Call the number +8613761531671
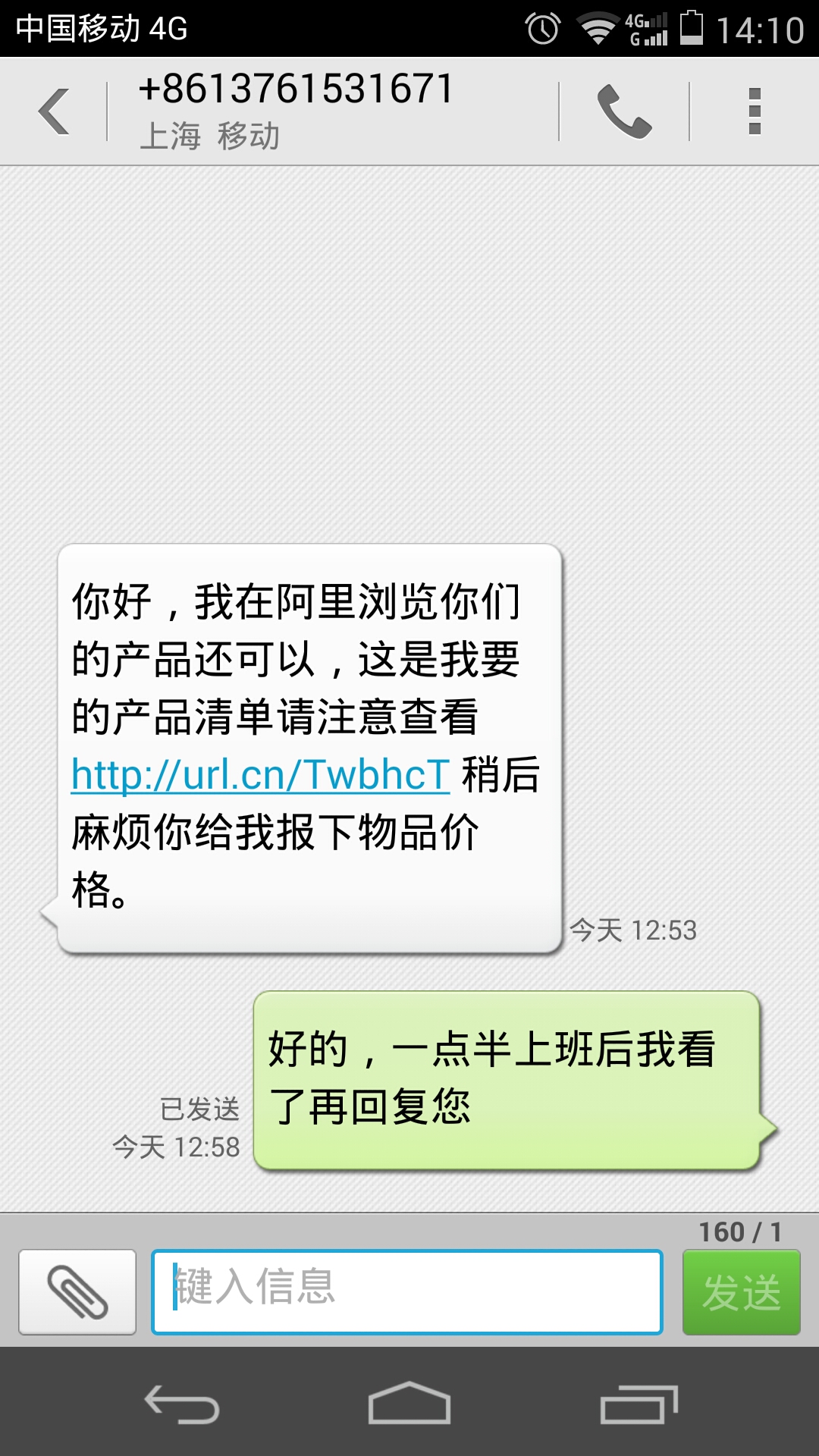 click(624, 111)
